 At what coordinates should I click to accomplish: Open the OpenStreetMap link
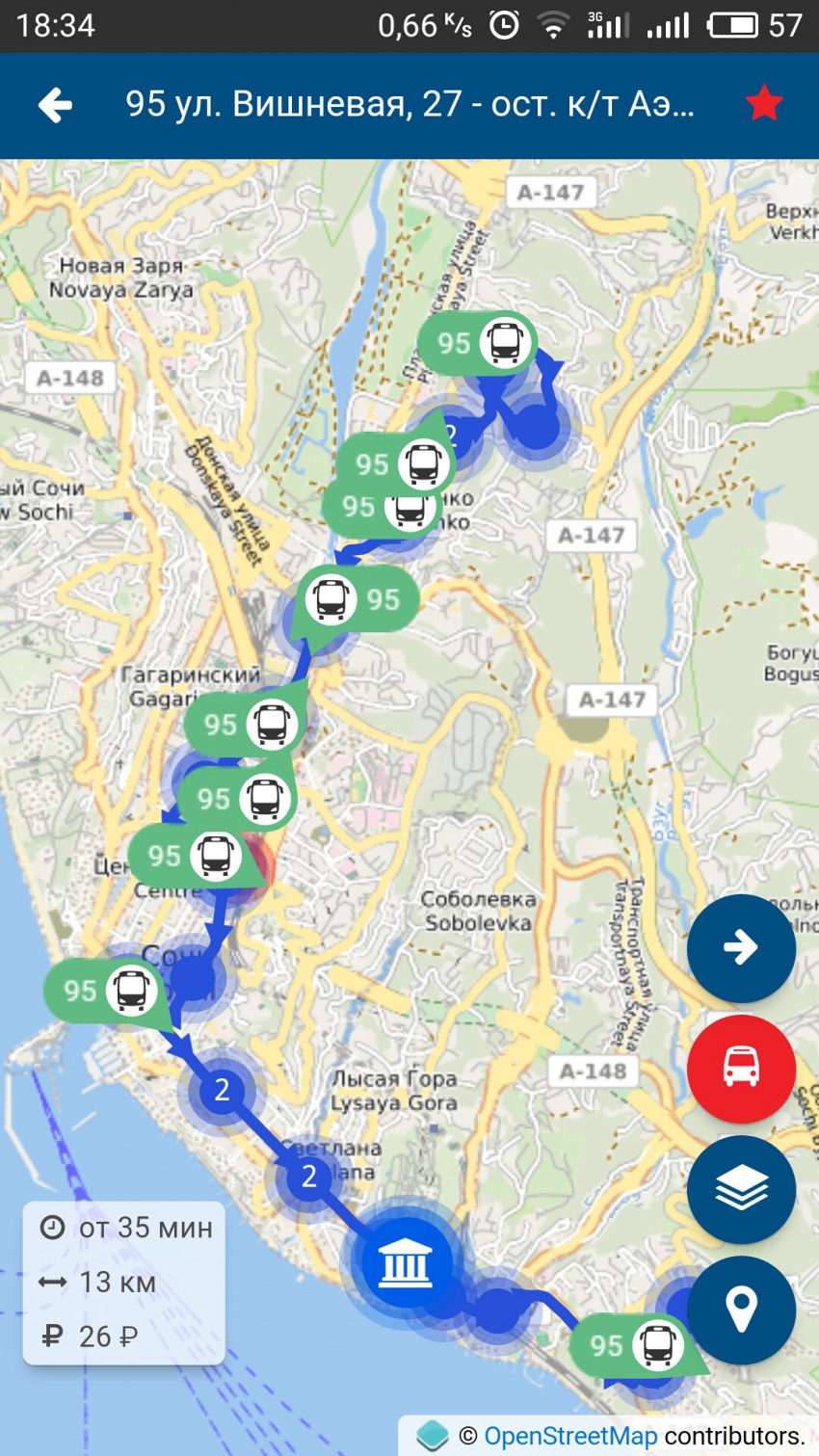click(569, 1436)
